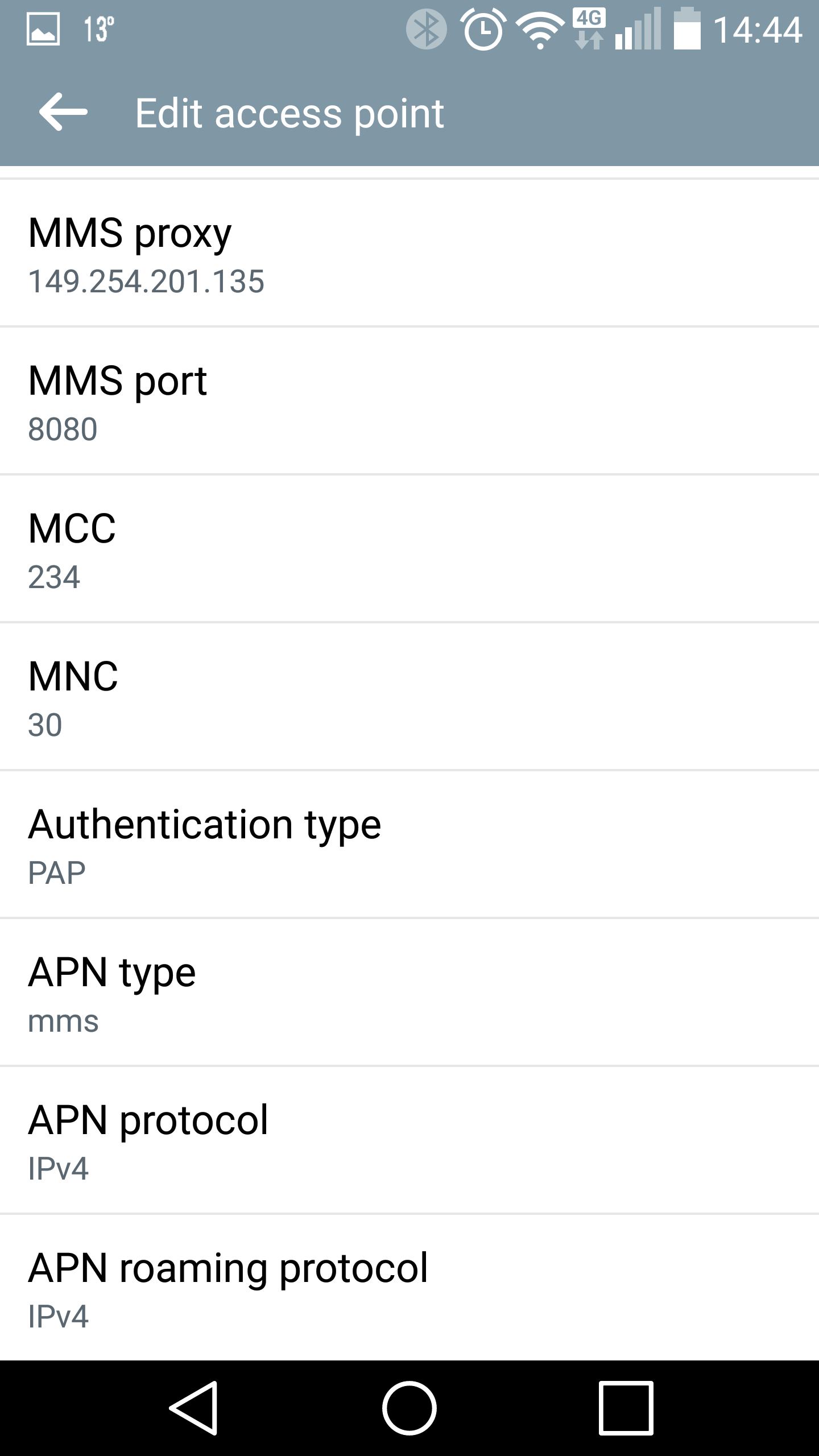Edit the MMS proxy setting
This screenshot has width=819, height=1456.
tap(409, 254)
